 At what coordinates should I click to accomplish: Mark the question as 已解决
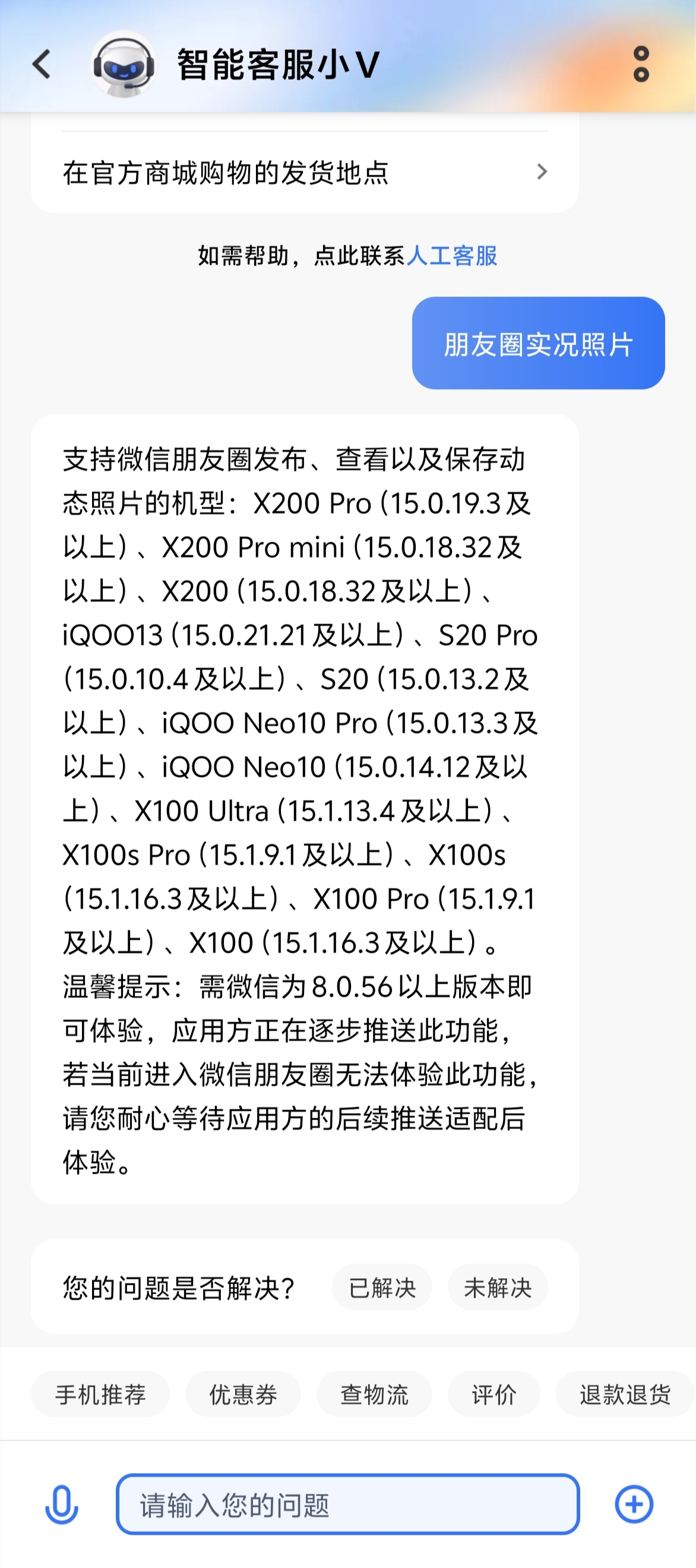tap(382, 1288)
